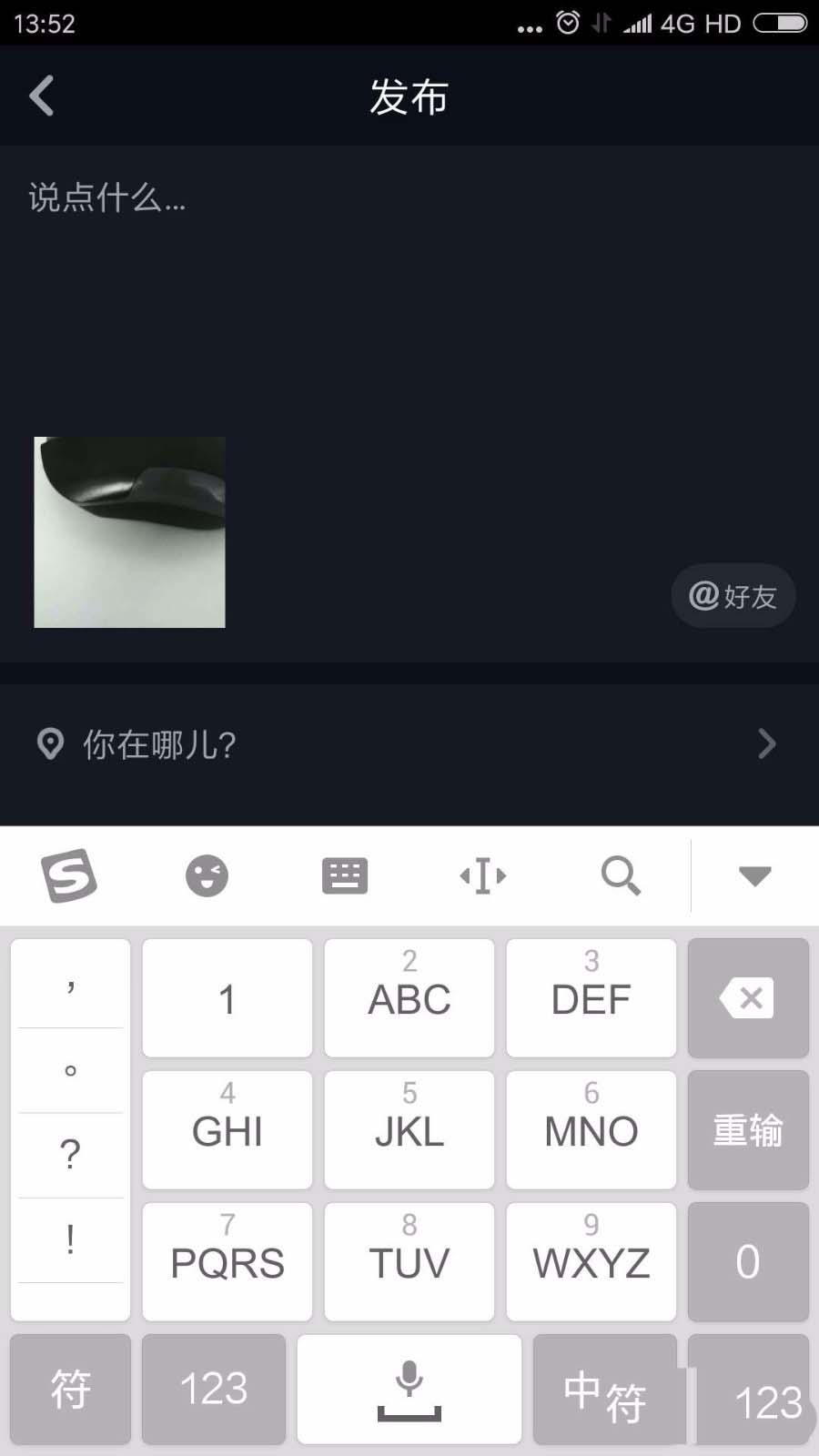
Task: Type with the ABC key
Action: point(409,998)
